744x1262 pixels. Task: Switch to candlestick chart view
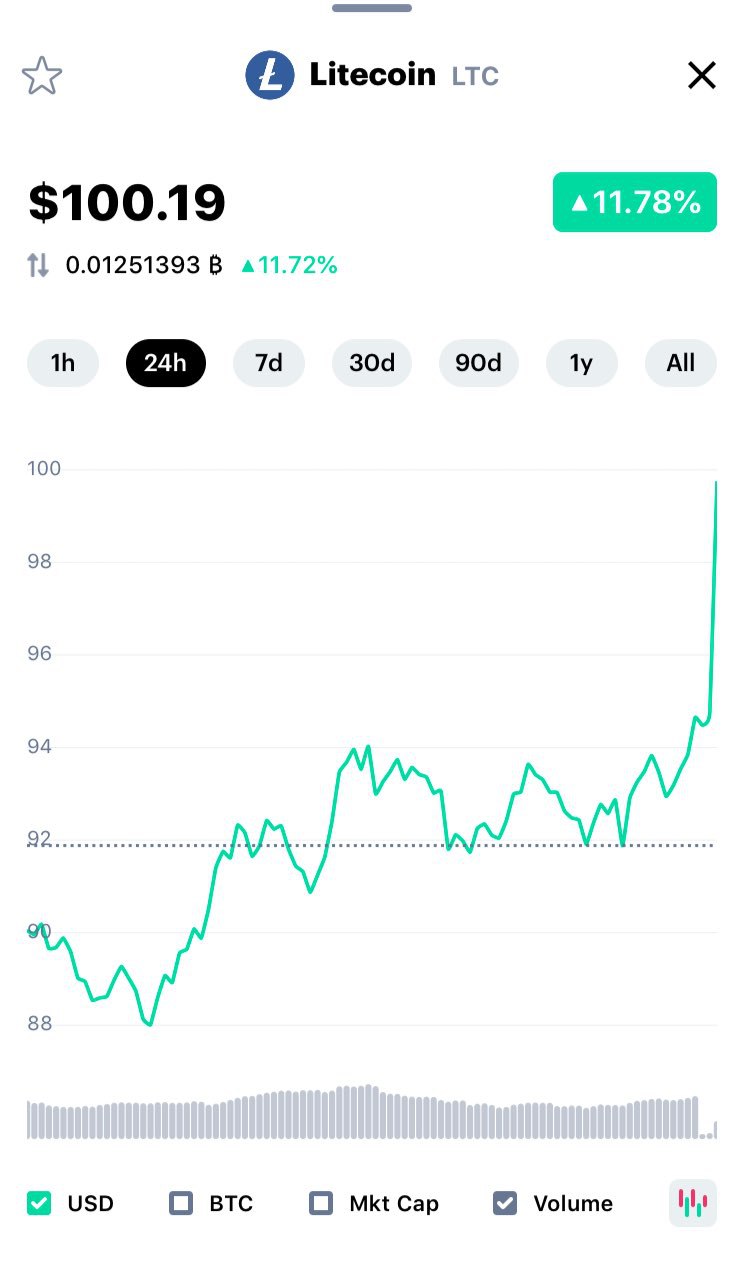692,1202
